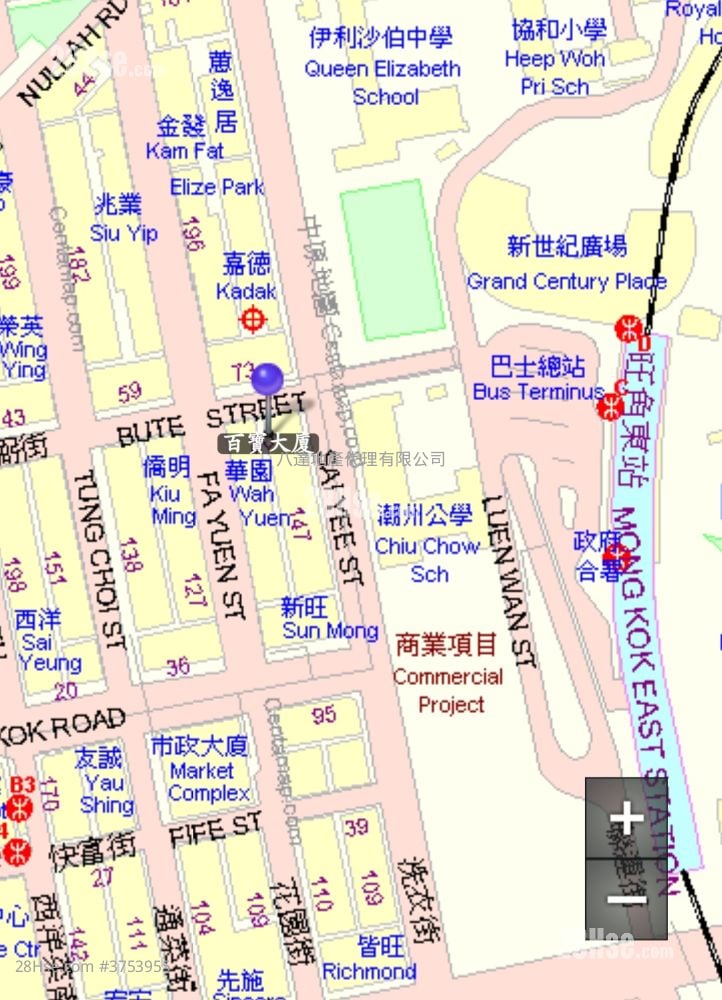Click the B3 exit marker in red text

pos(22,783)
